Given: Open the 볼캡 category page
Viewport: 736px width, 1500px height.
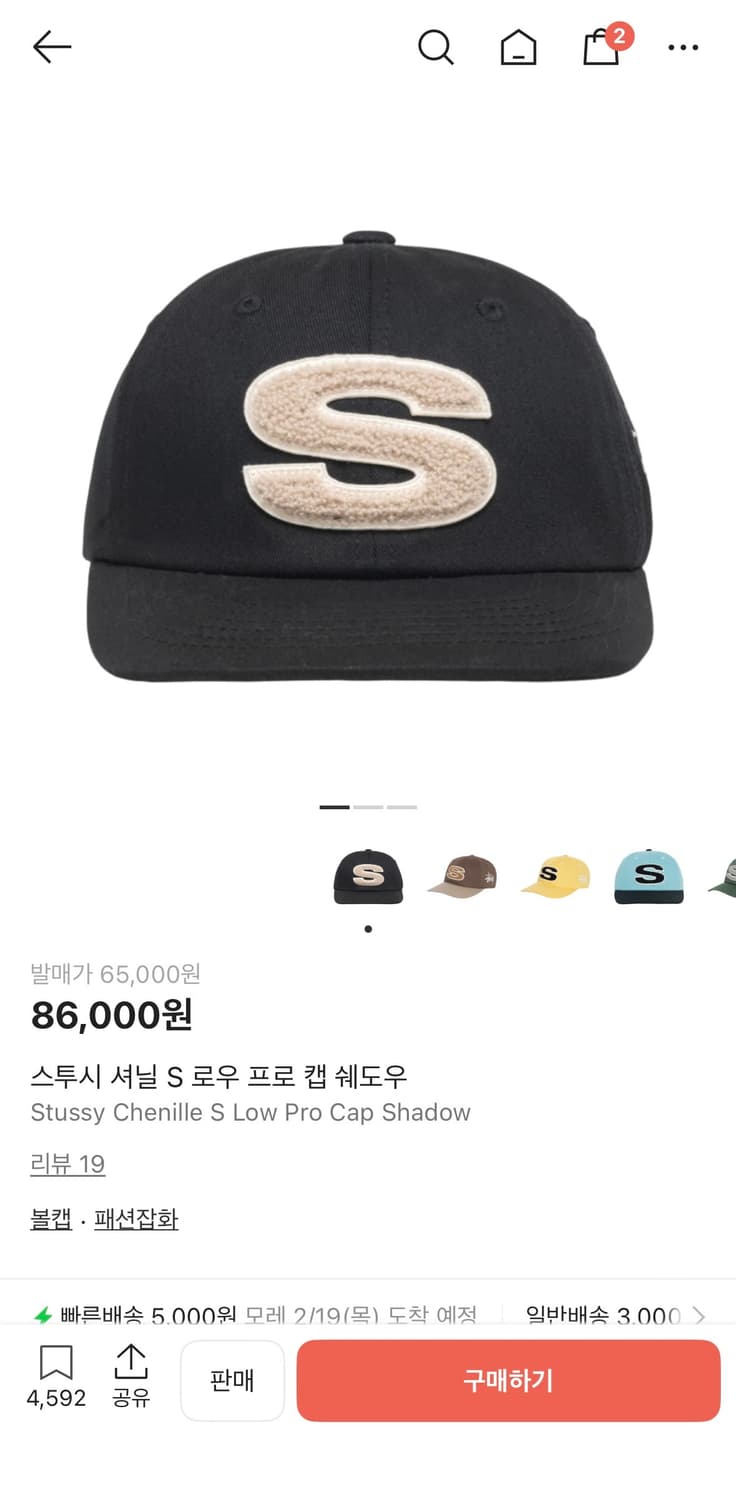Looking at the screenshot, I should (x=49, y=1219).
